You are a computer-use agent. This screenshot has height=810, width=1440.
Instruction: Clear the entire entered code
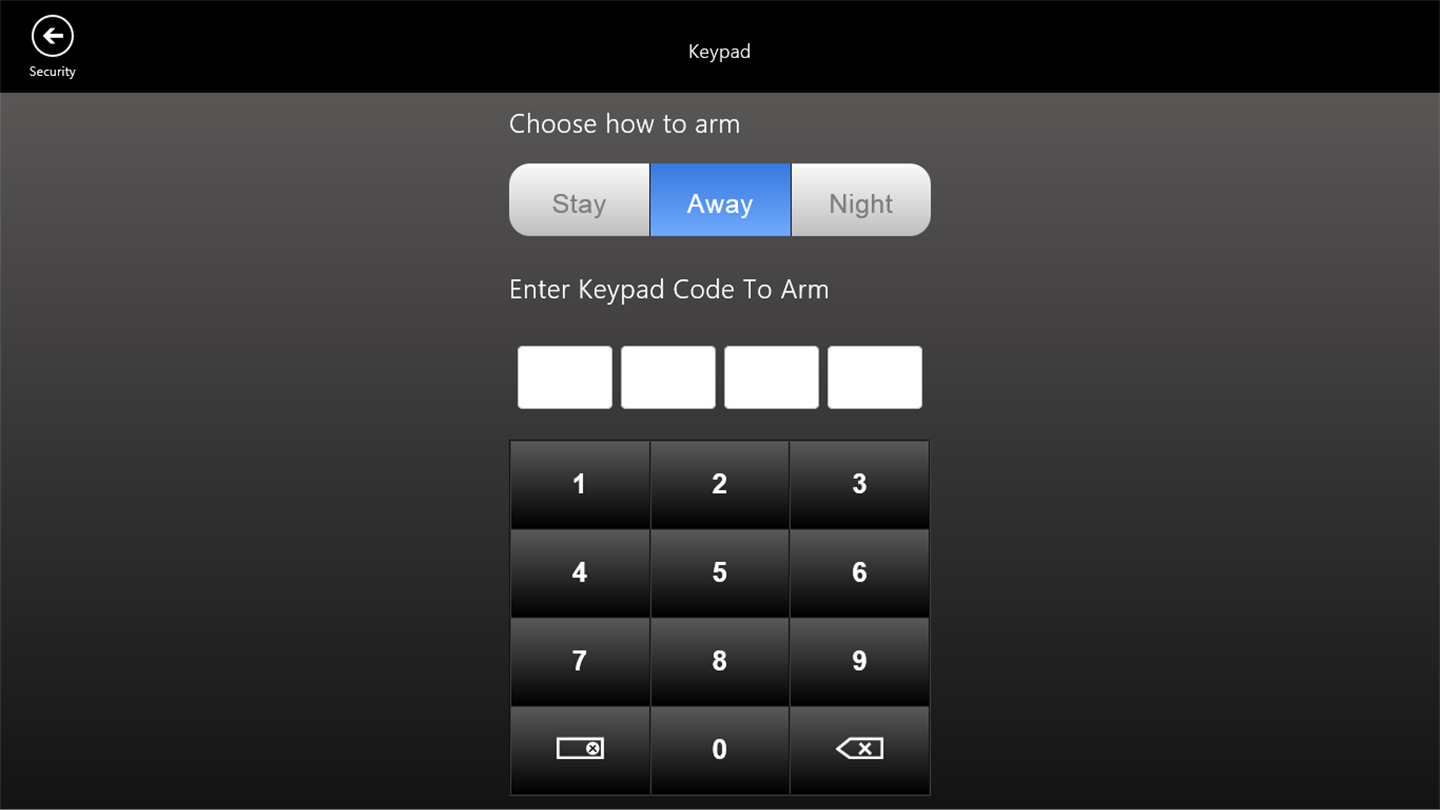click(x=579, y=749)
